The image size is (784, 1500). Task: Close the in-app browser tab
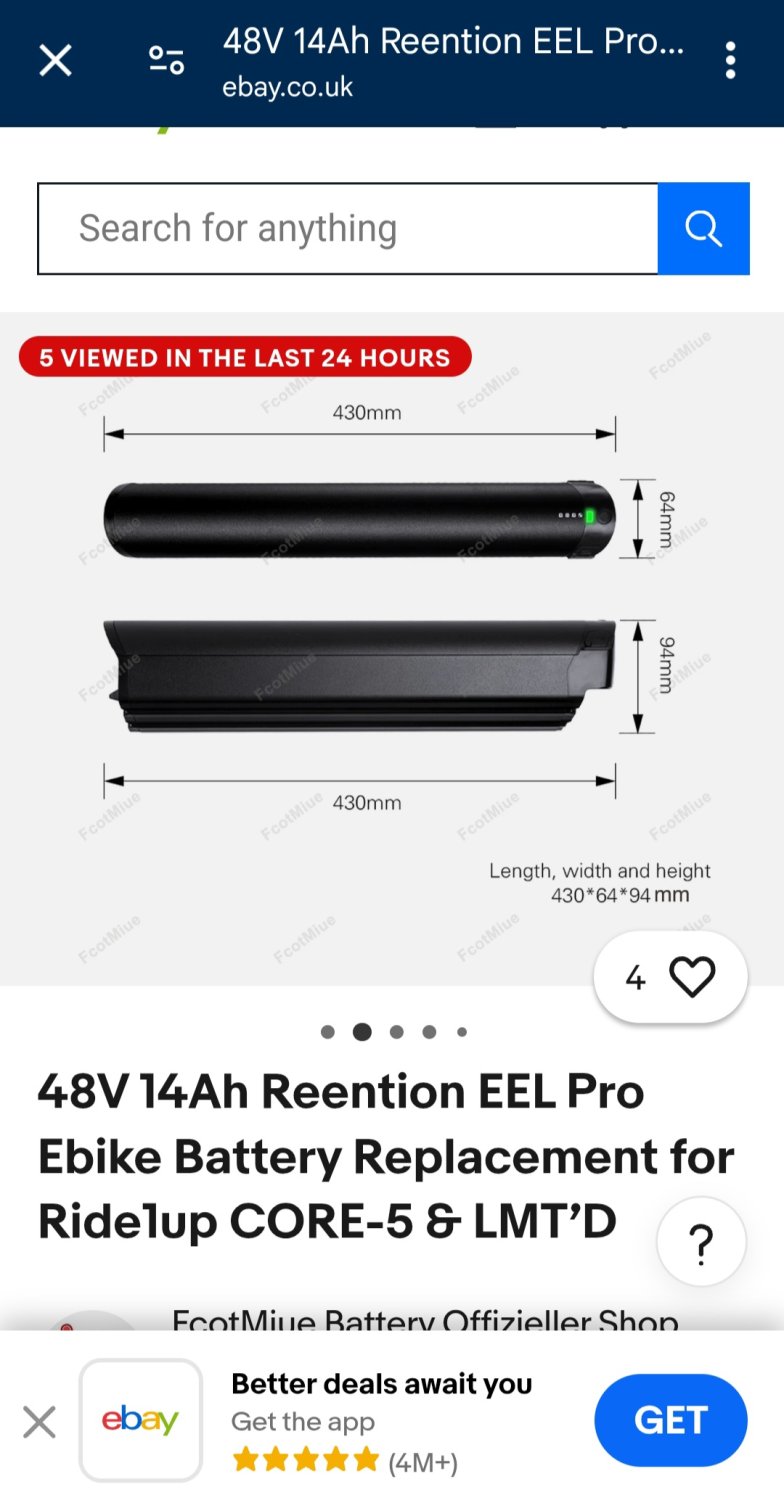pos(55,61)
